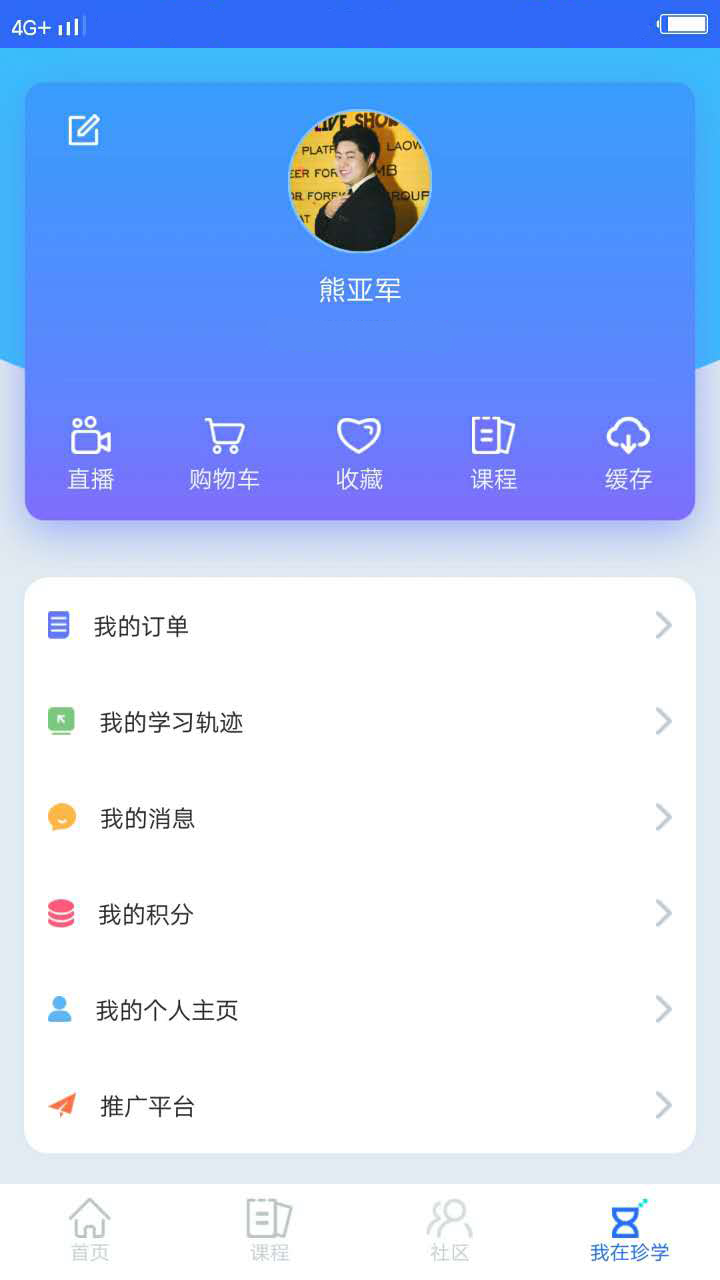Tap the 缓存 download cache icon
This screenshot has width=720, height=1280.
click(x=627, y=450)
